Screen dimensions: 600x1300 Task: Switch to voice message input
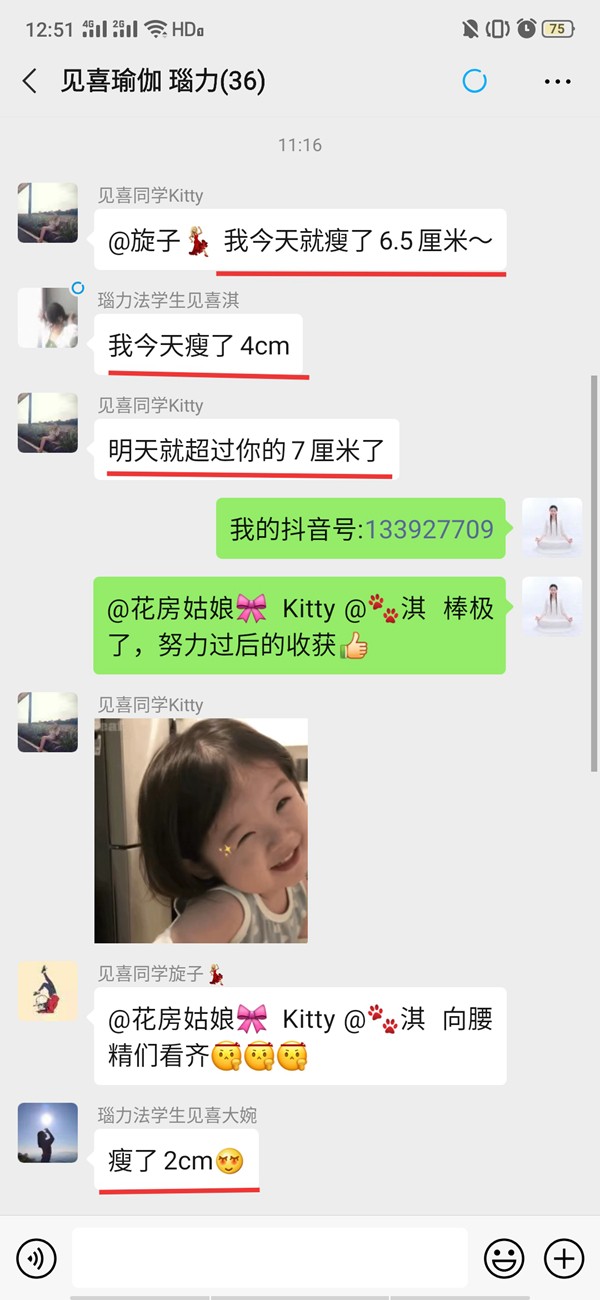pos(37,1258)
